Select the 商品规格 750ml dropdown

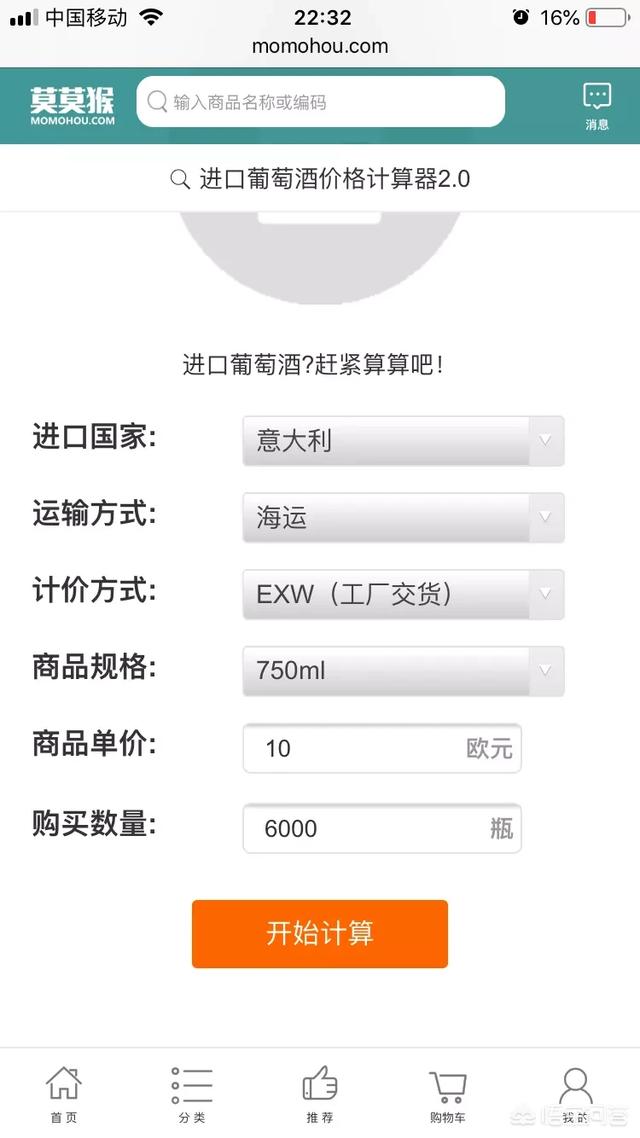(403, 671)
